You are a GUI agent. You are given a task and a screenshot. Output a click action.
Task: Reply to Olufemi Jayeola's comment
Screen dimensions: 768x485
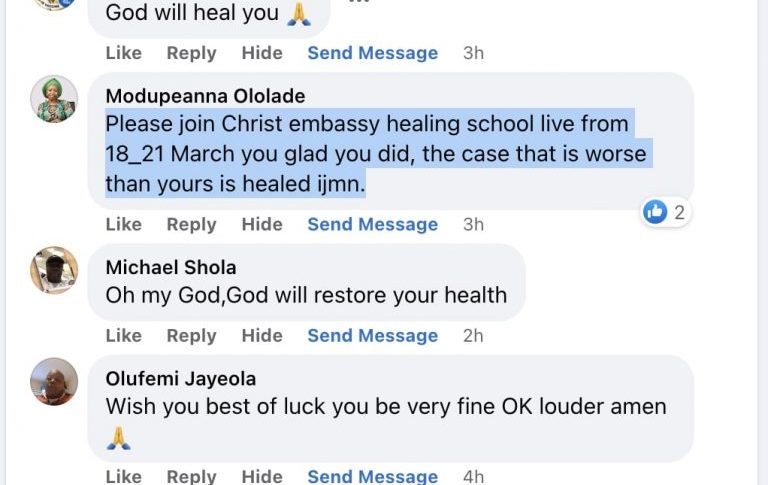(191, 476)
